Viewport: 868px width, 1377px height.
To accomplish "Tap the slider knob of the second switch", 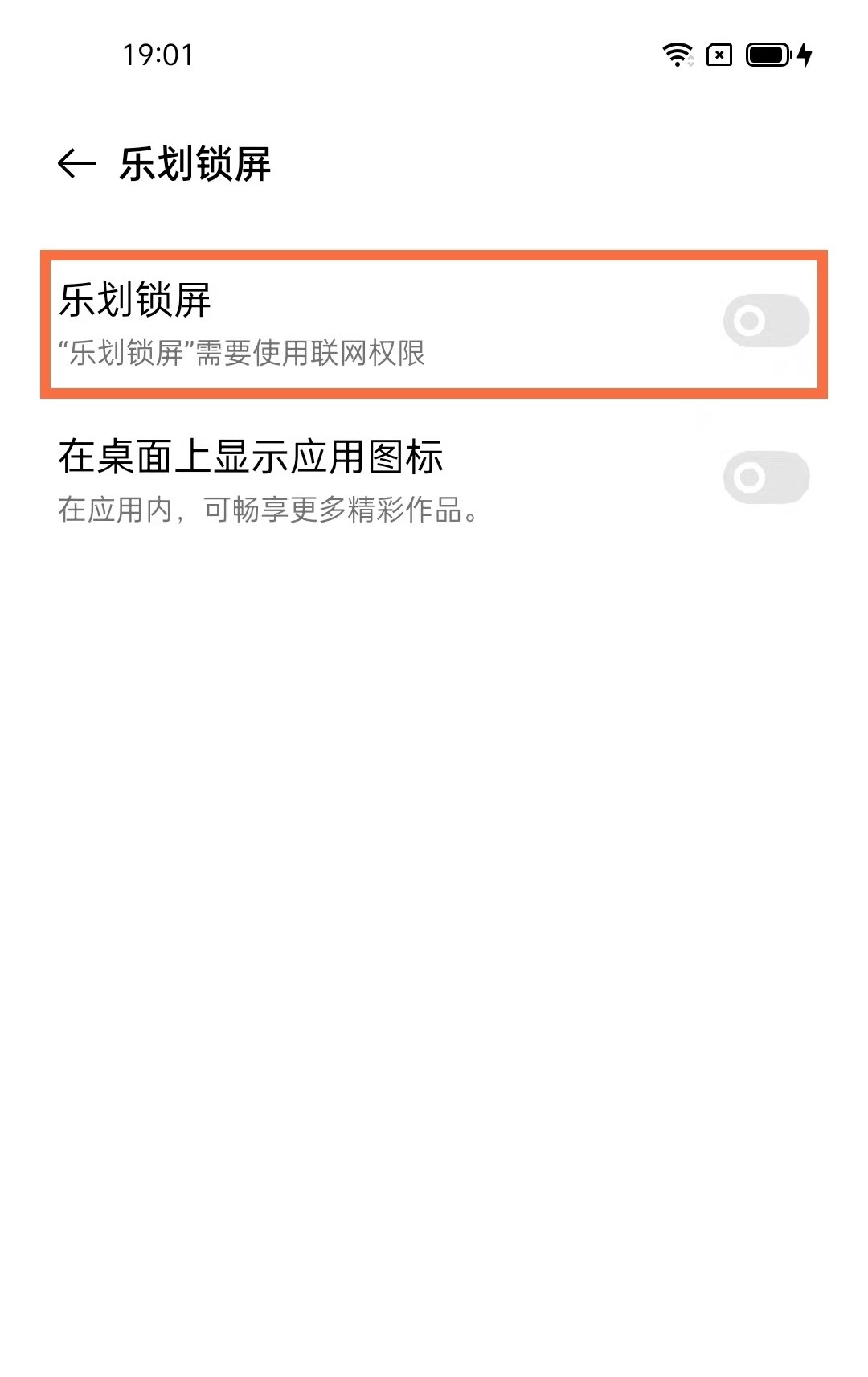I will (749, 477).
